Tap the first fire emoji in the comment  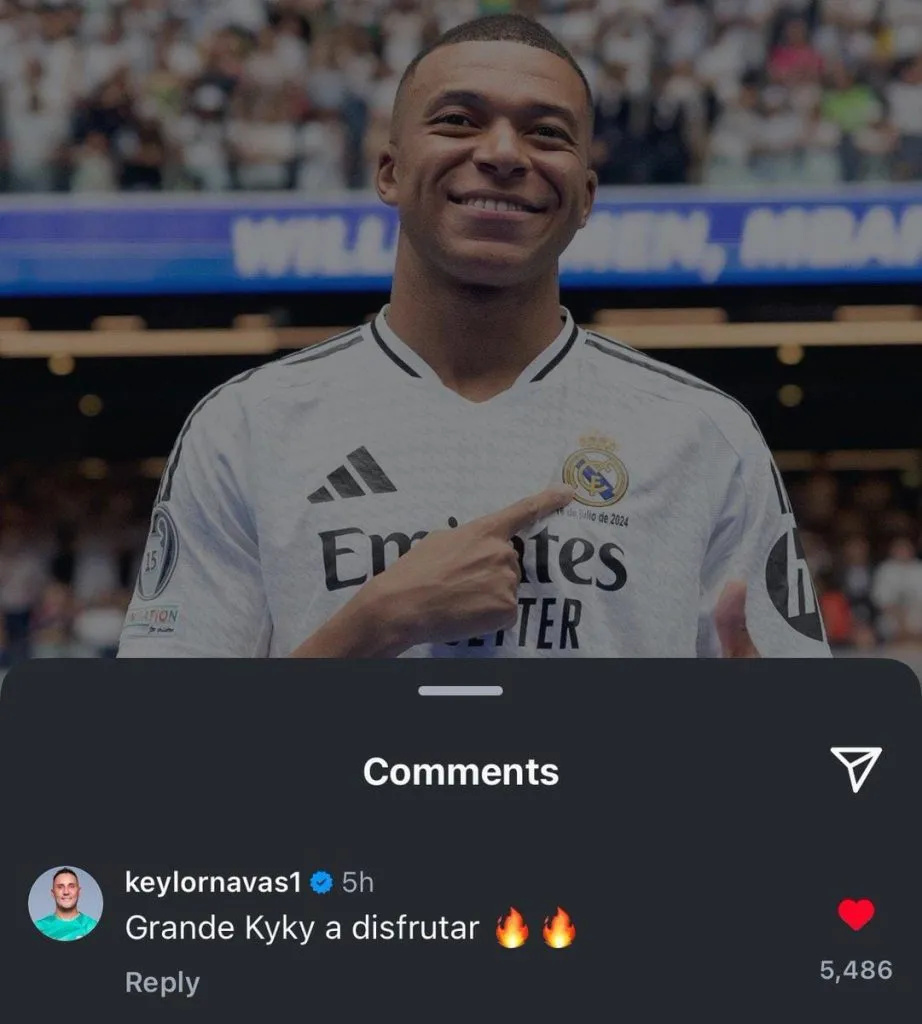point(512,930)
